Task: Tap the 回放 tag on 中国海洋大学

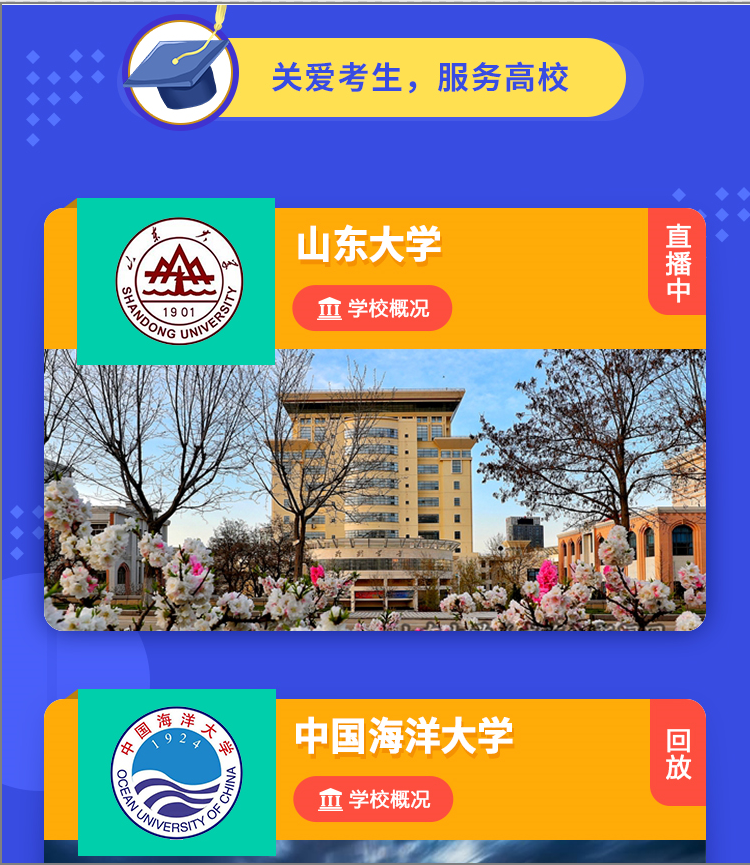Action: click(678, 753)
